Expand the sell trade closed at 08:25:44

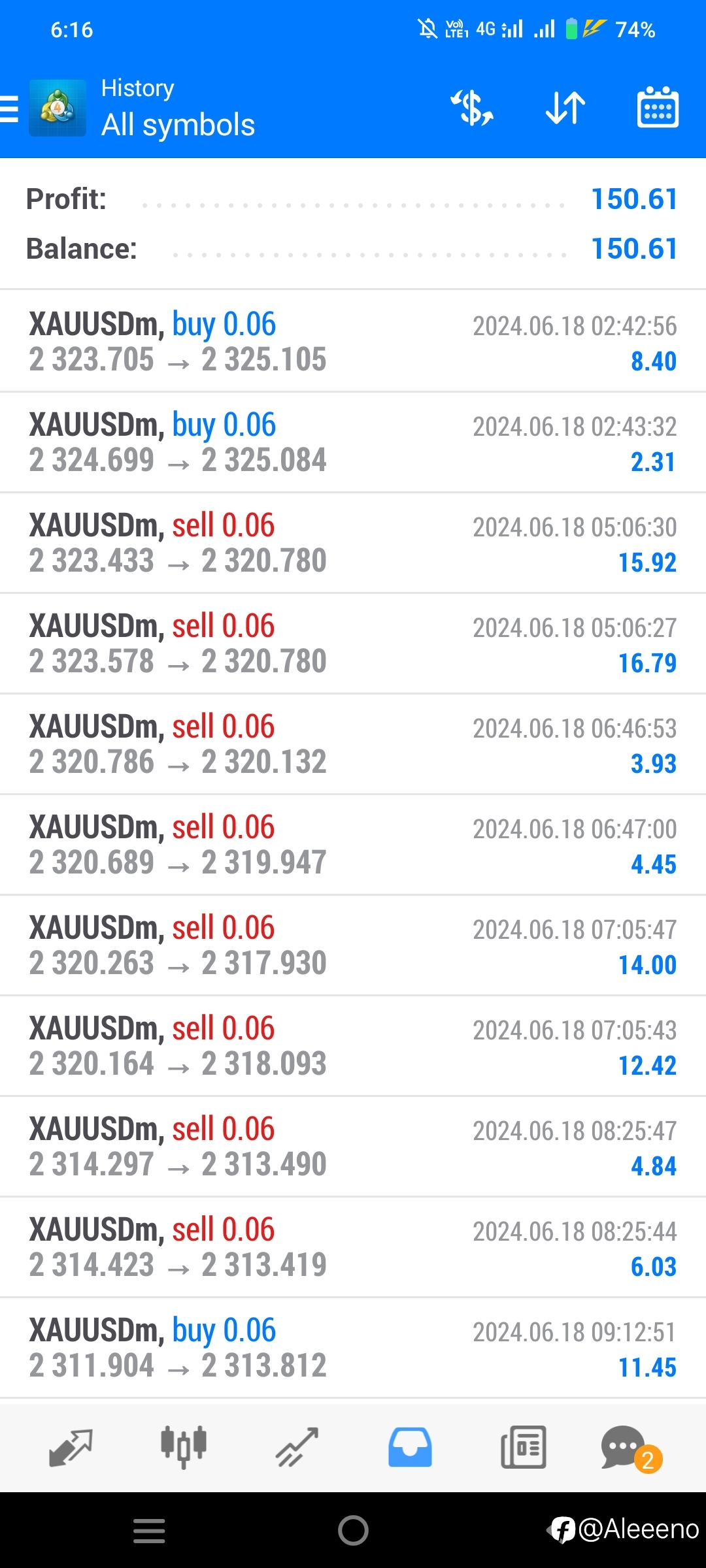coord(353,1247)
